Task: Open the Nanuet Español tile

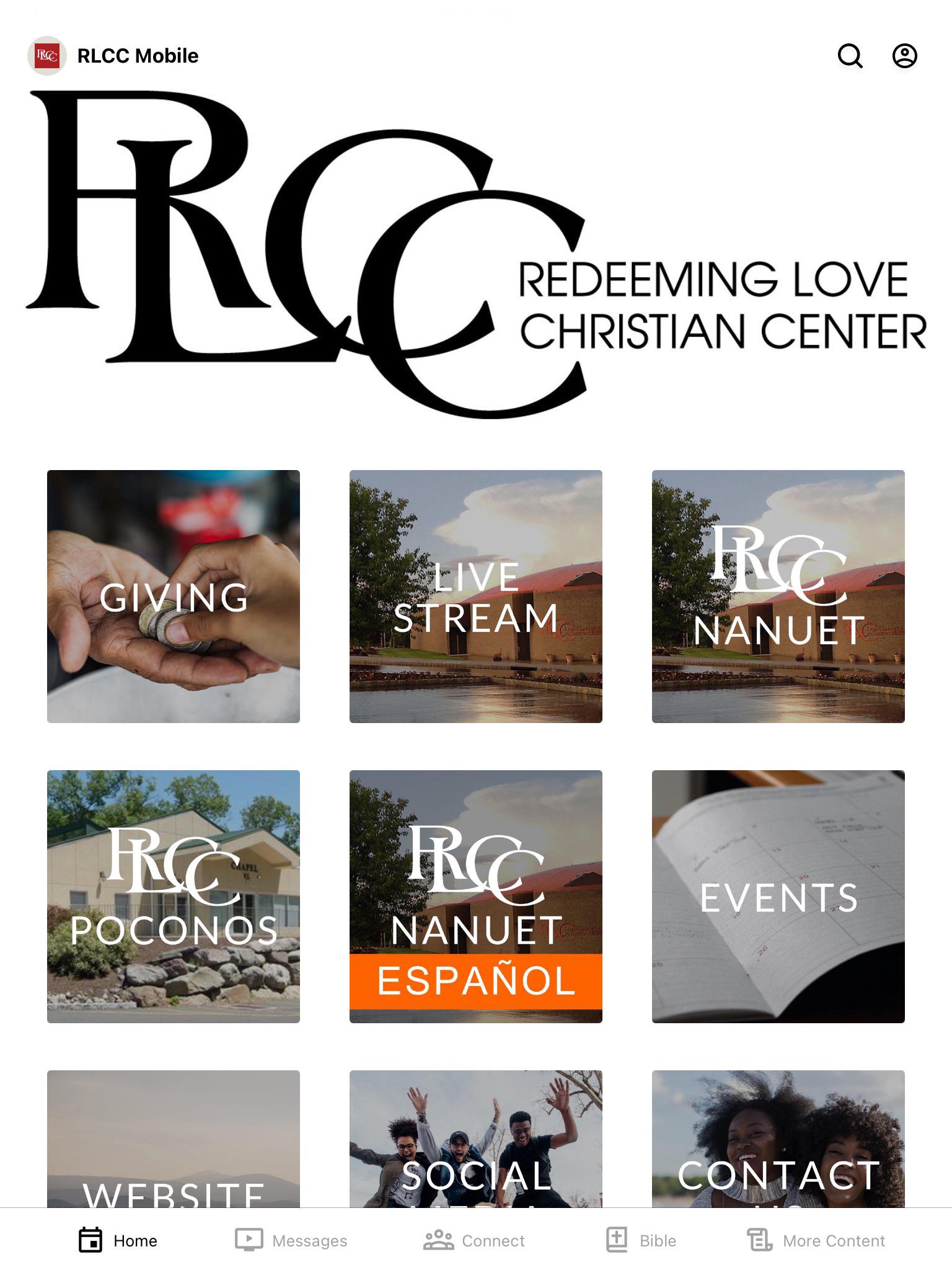Action: [x=476, y=897]
